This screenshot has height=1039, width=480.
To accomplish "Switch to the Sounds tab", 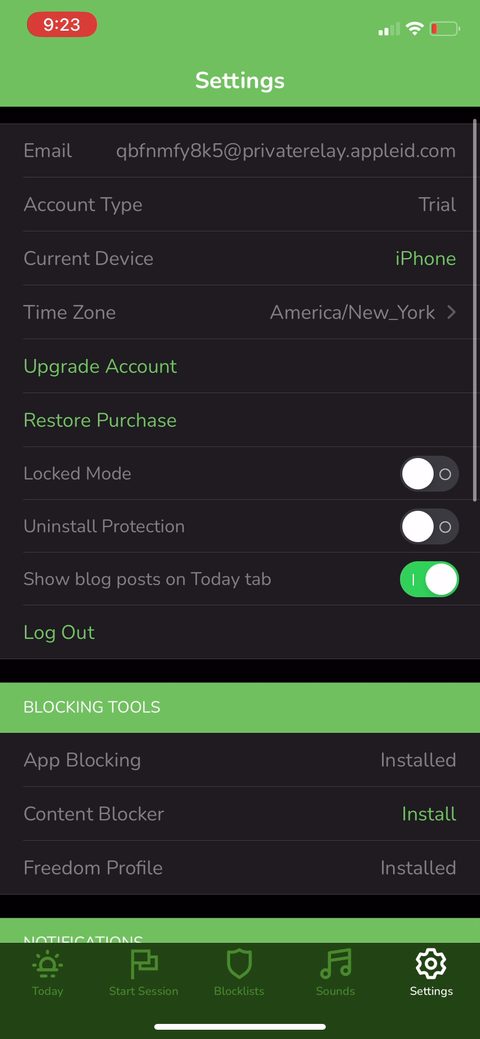I will click(x=335, y=973).
